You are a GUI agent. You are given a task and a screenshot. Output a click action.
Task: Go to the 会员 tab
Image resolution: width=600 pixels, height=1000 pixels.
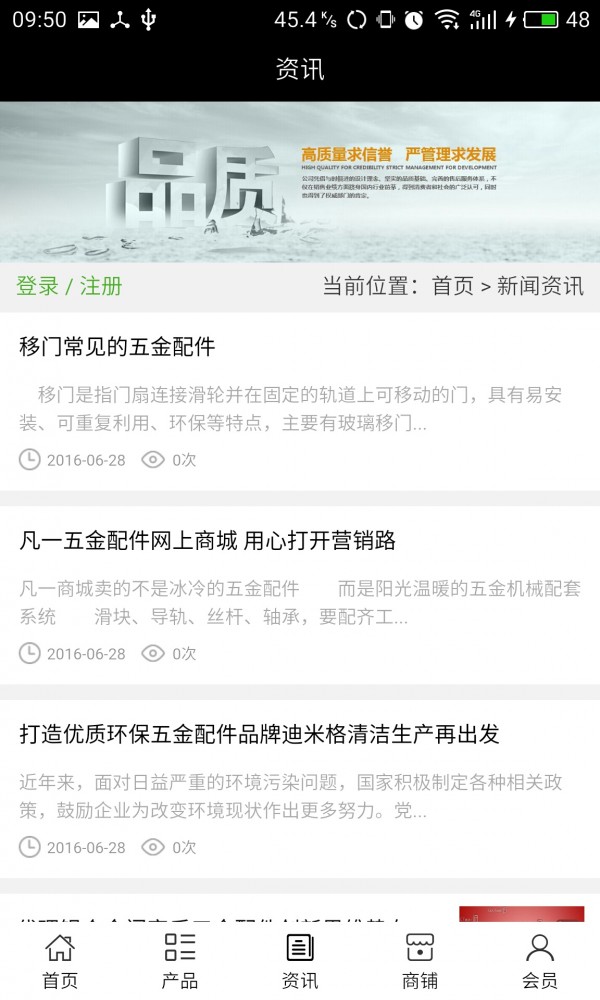(540, 960)
